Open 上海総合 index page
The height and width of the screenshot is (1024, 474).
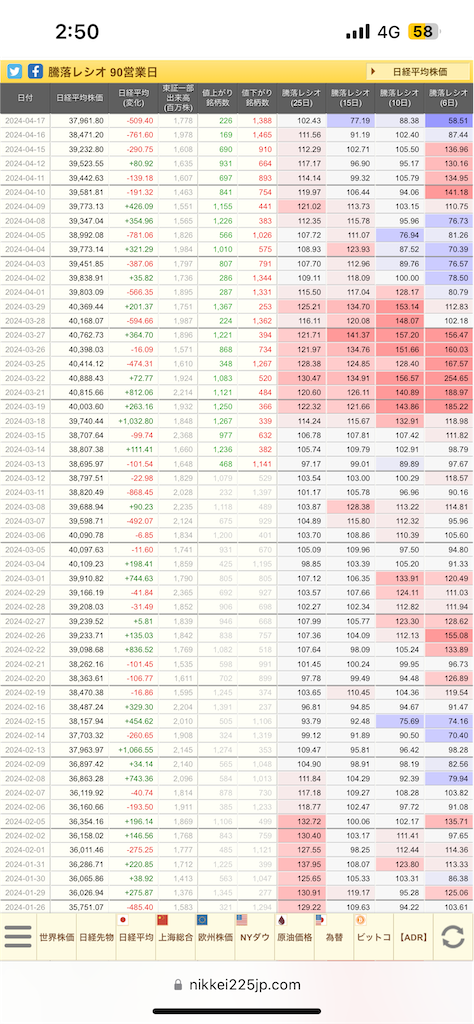tap(176, 937)
